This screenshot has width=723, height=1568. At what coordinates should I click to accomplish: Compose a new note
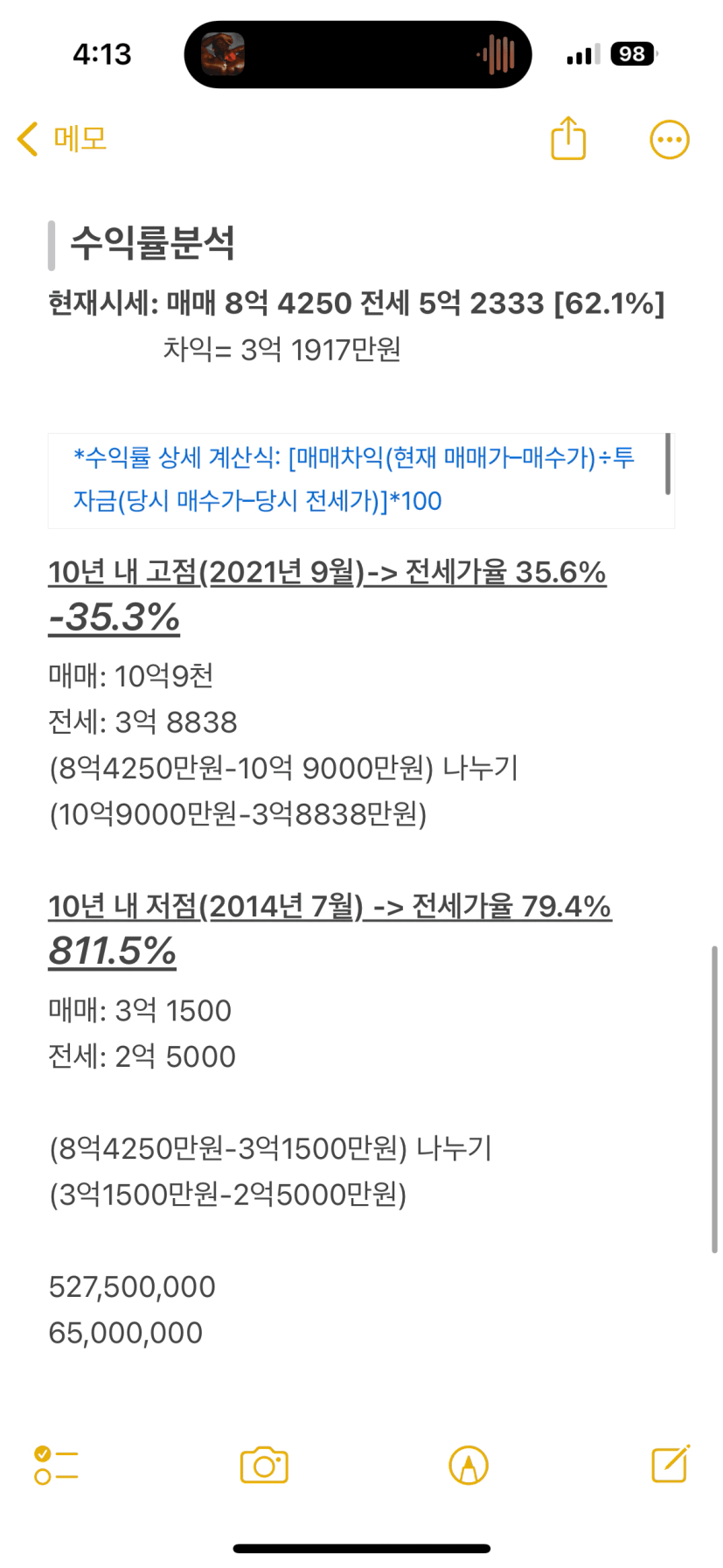[671, 1463]
